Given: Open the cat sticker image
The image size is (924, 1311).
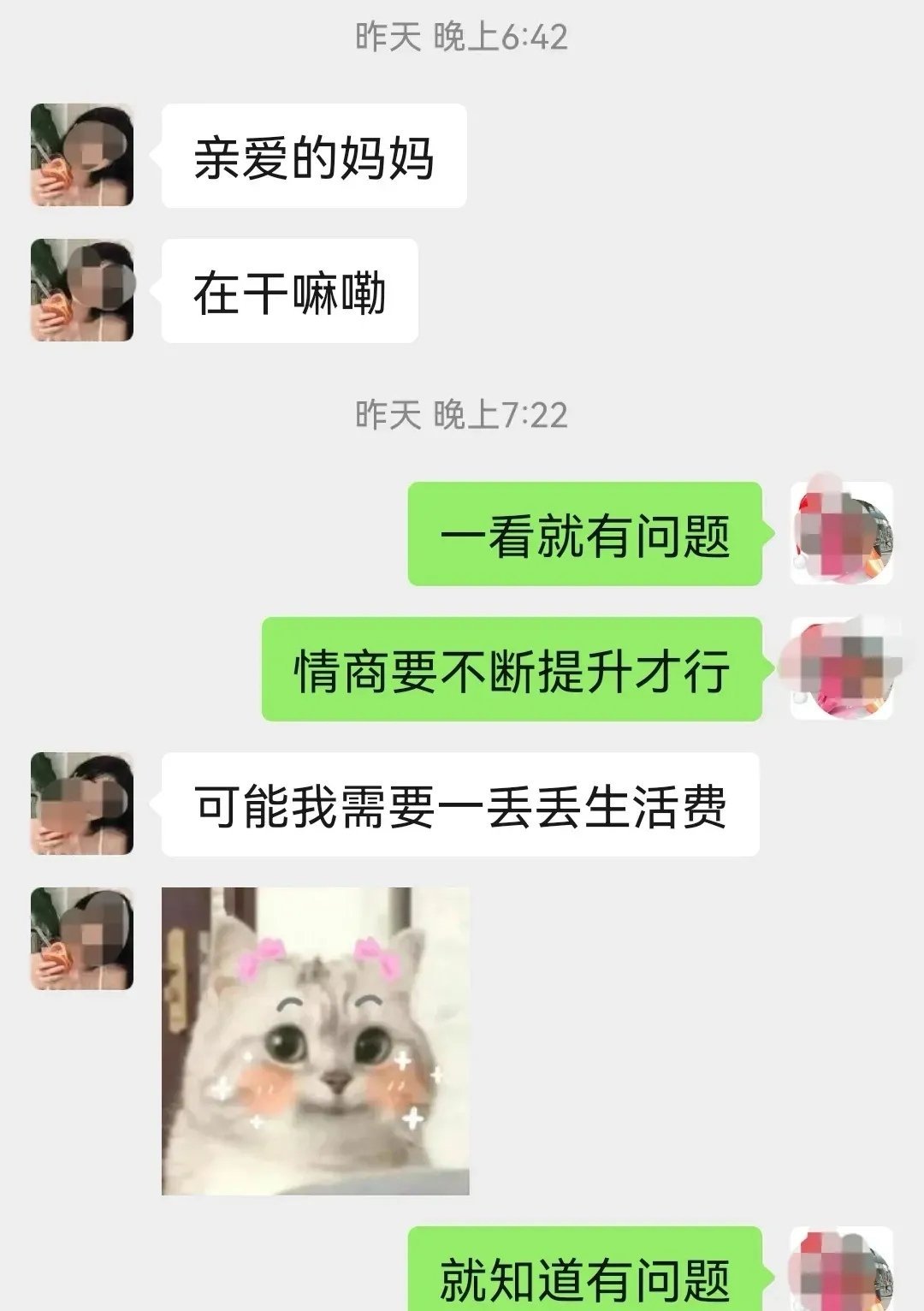Looking at the screenshot, I should click(315, 1041).
